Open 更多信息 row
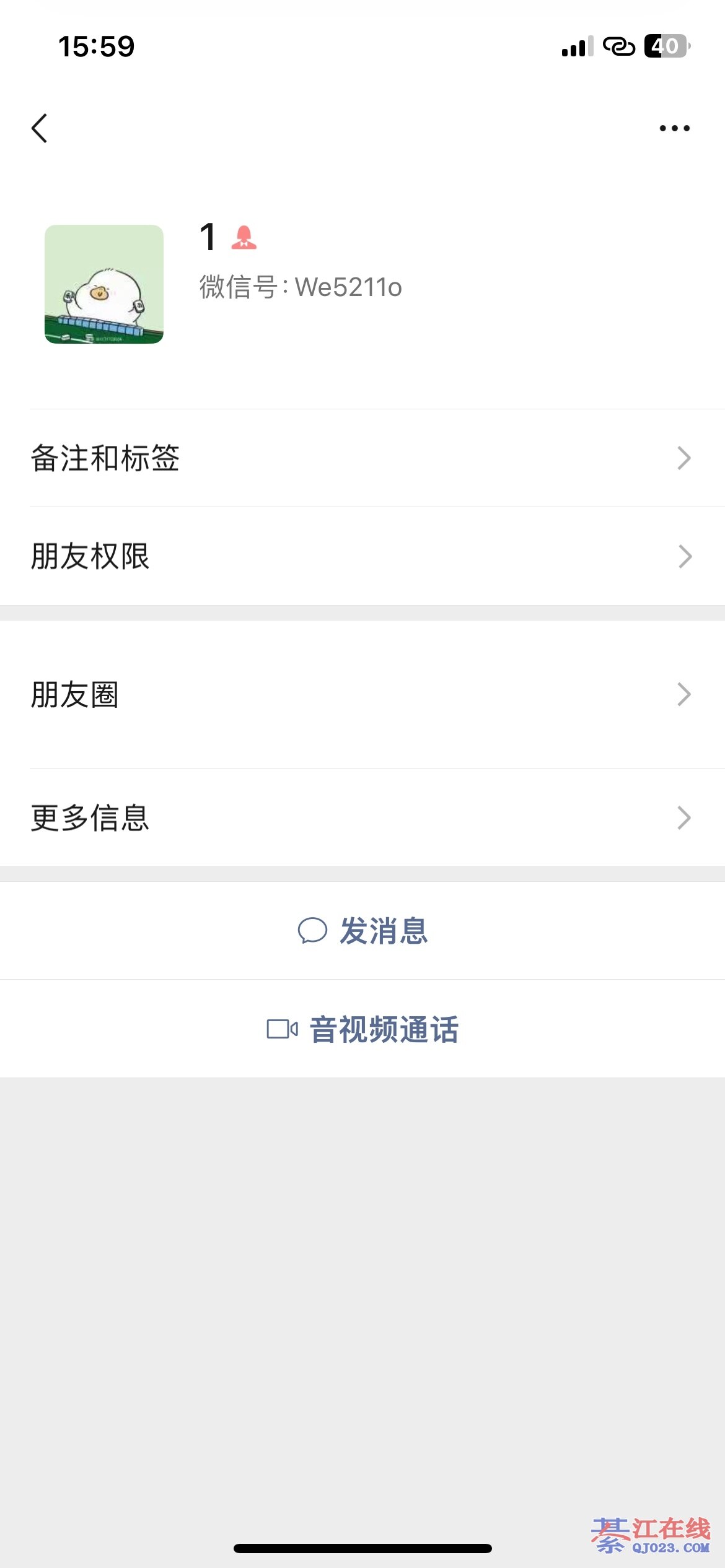 pyautogui.click(x=362, y=817)
